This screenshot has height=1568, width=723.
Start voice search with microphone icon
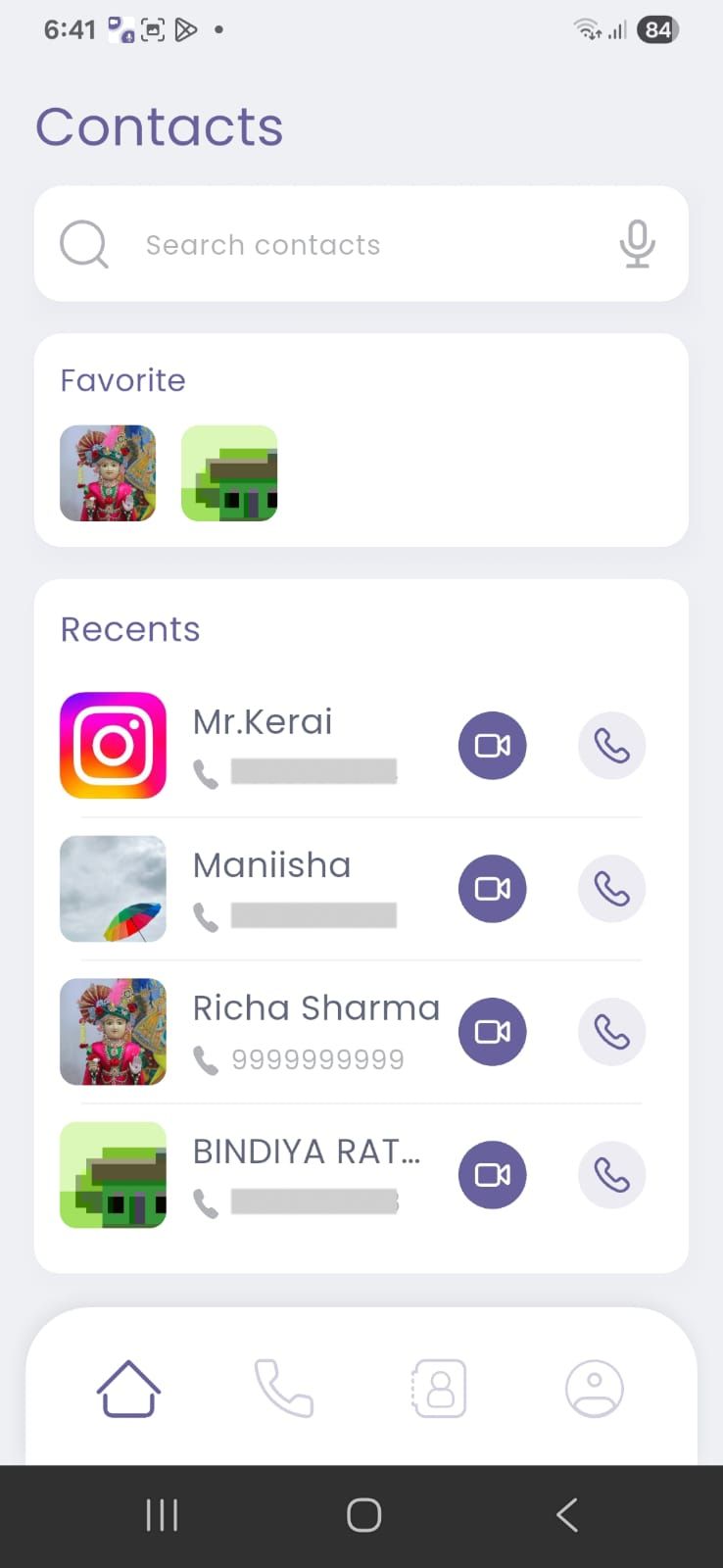coord(637,244)
